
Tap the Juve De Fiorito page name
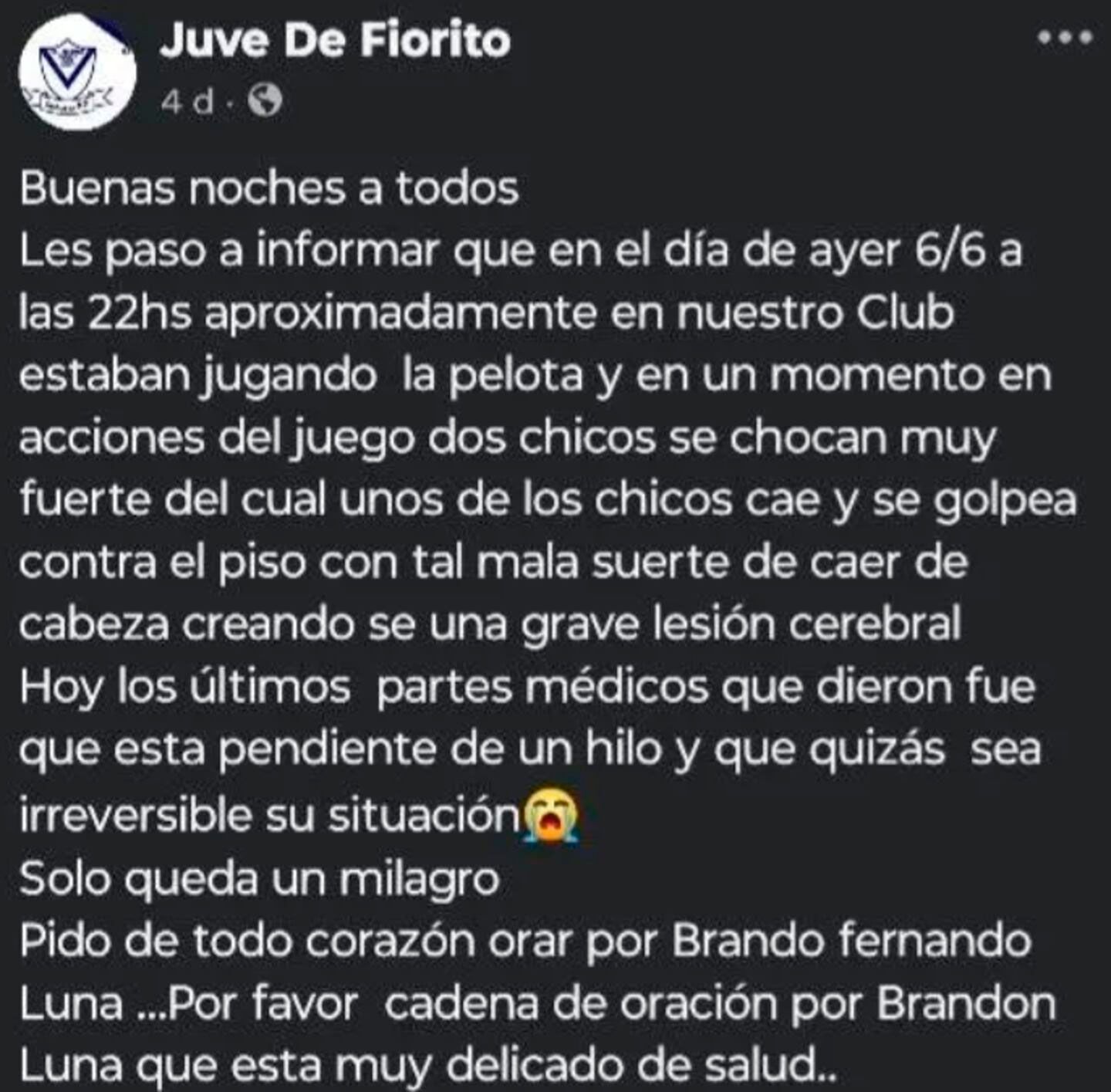[x=335, y=40]
